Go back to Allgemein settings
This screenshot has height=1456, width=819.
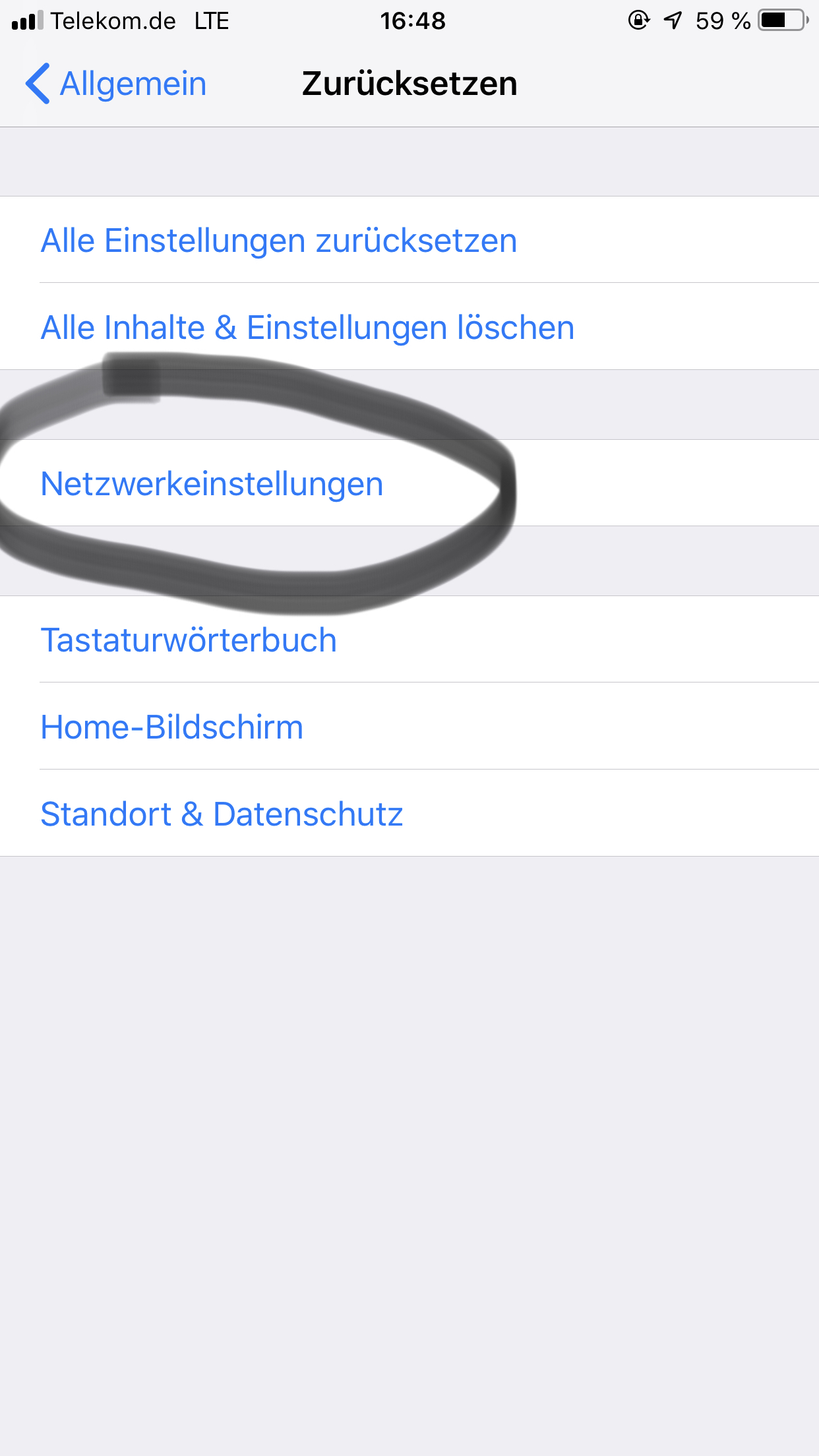coord(116,84)
